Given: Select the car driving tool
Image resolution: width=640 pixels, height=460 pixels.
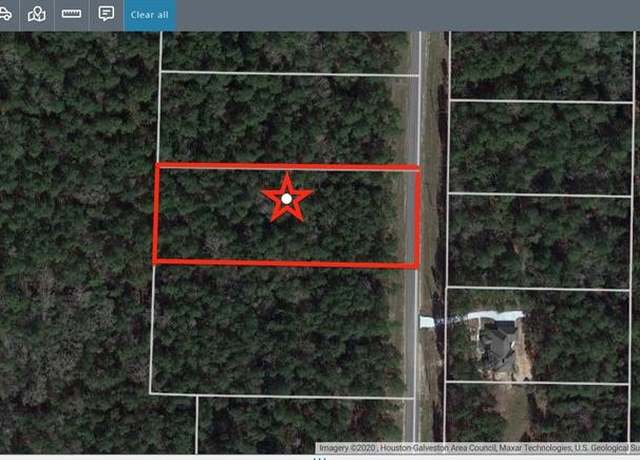Looking at the screenshot, I should (x=5, y=14).
